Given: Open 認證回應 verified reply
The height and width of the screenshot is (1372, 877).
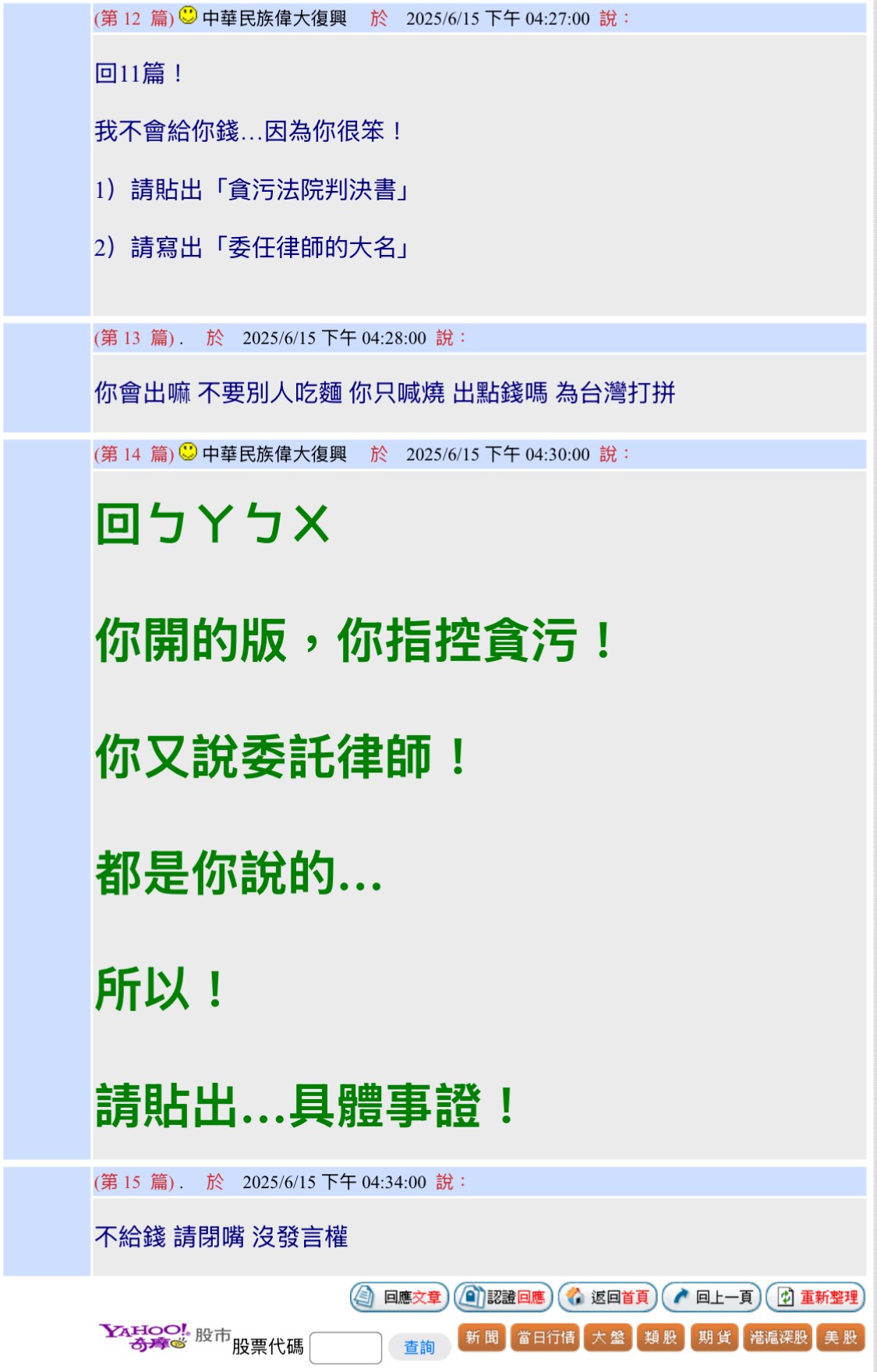Looking at the screenshot, I should [x=504, y=1297].
